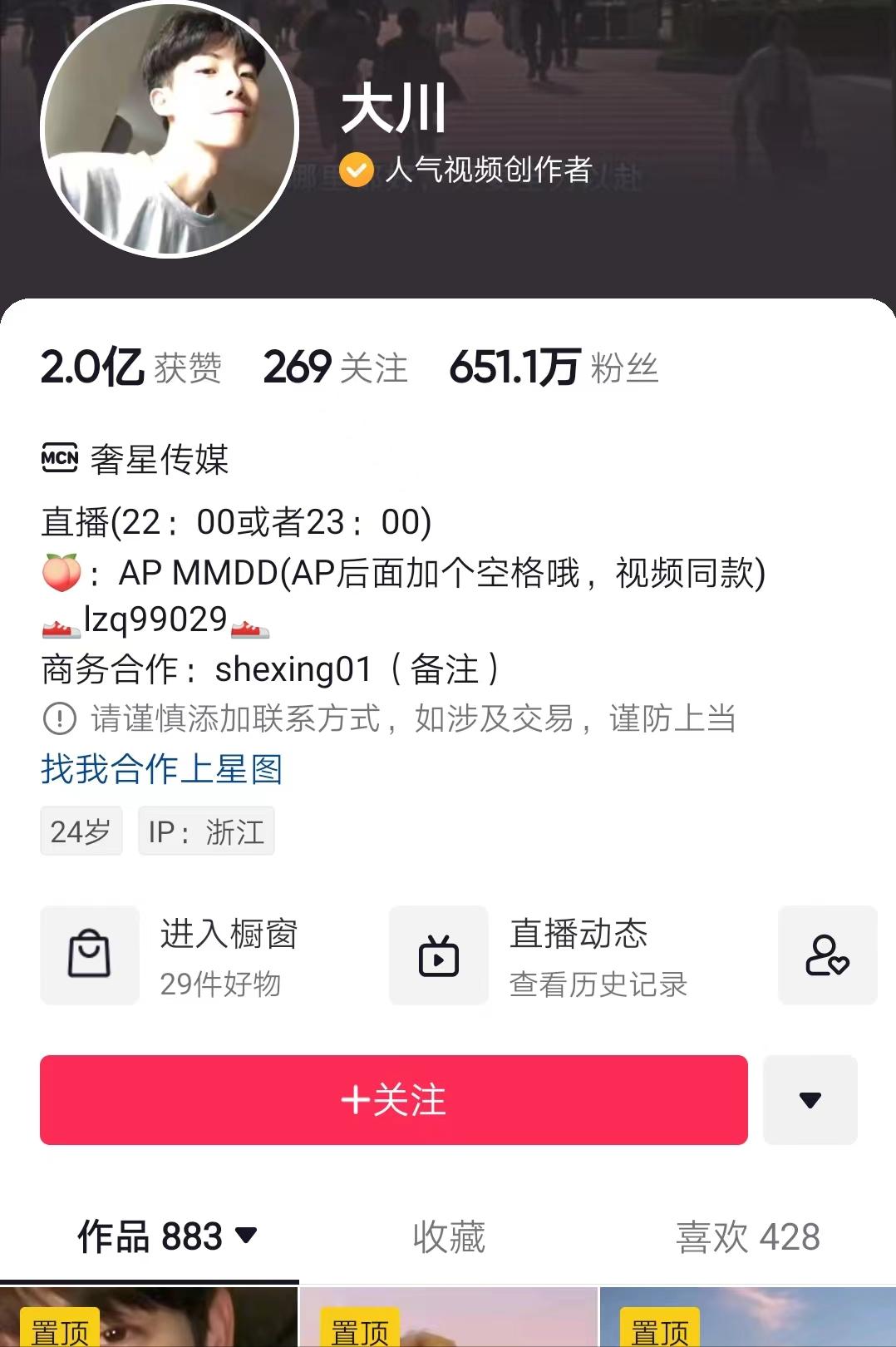Click the 直播动态 TV icon
Image resolution: width=896 pixels, height=1347 pixels.
[439, 955]
